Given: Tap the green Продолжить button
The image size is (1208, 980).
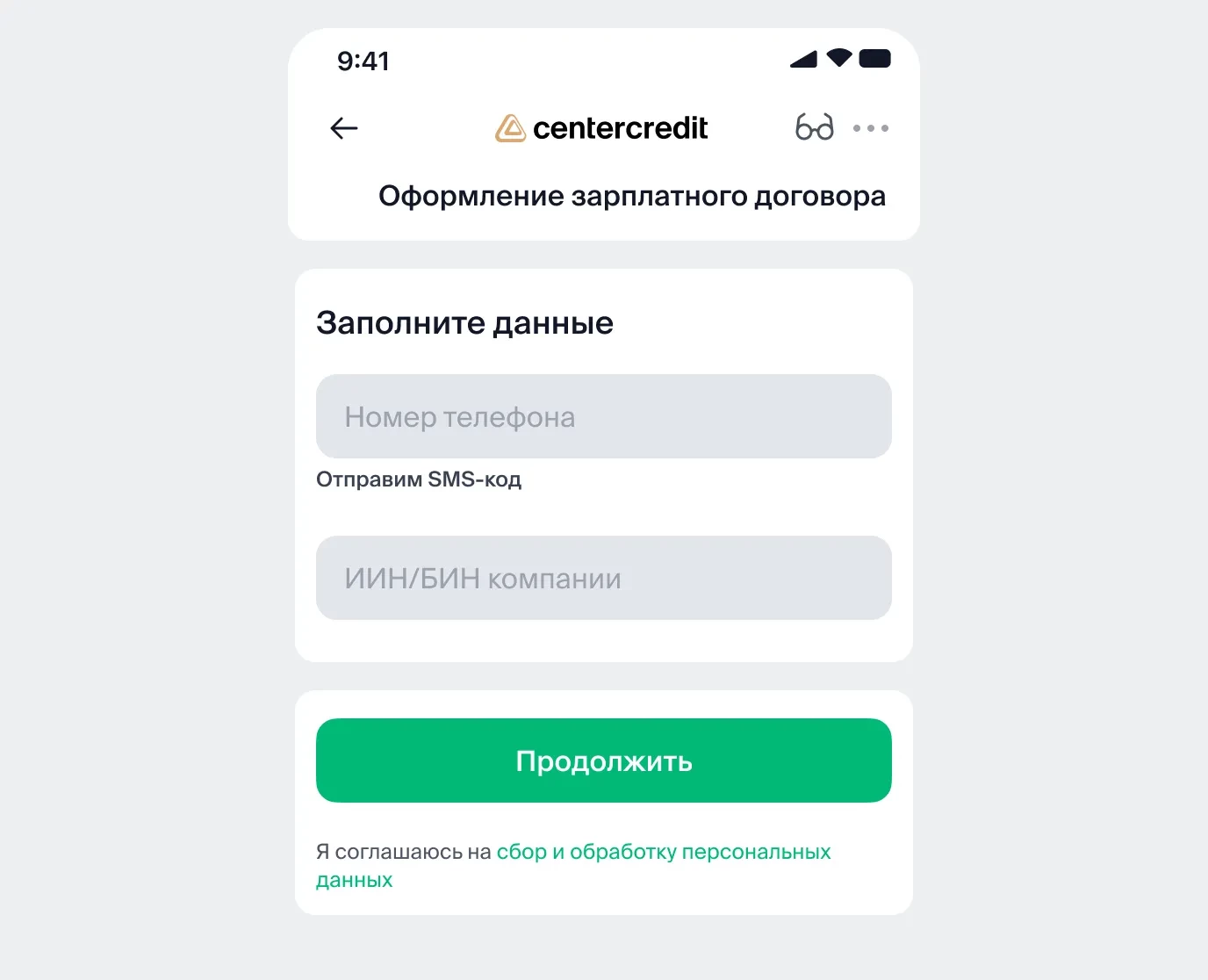Looking at the screenshot, I should [603, 760].
